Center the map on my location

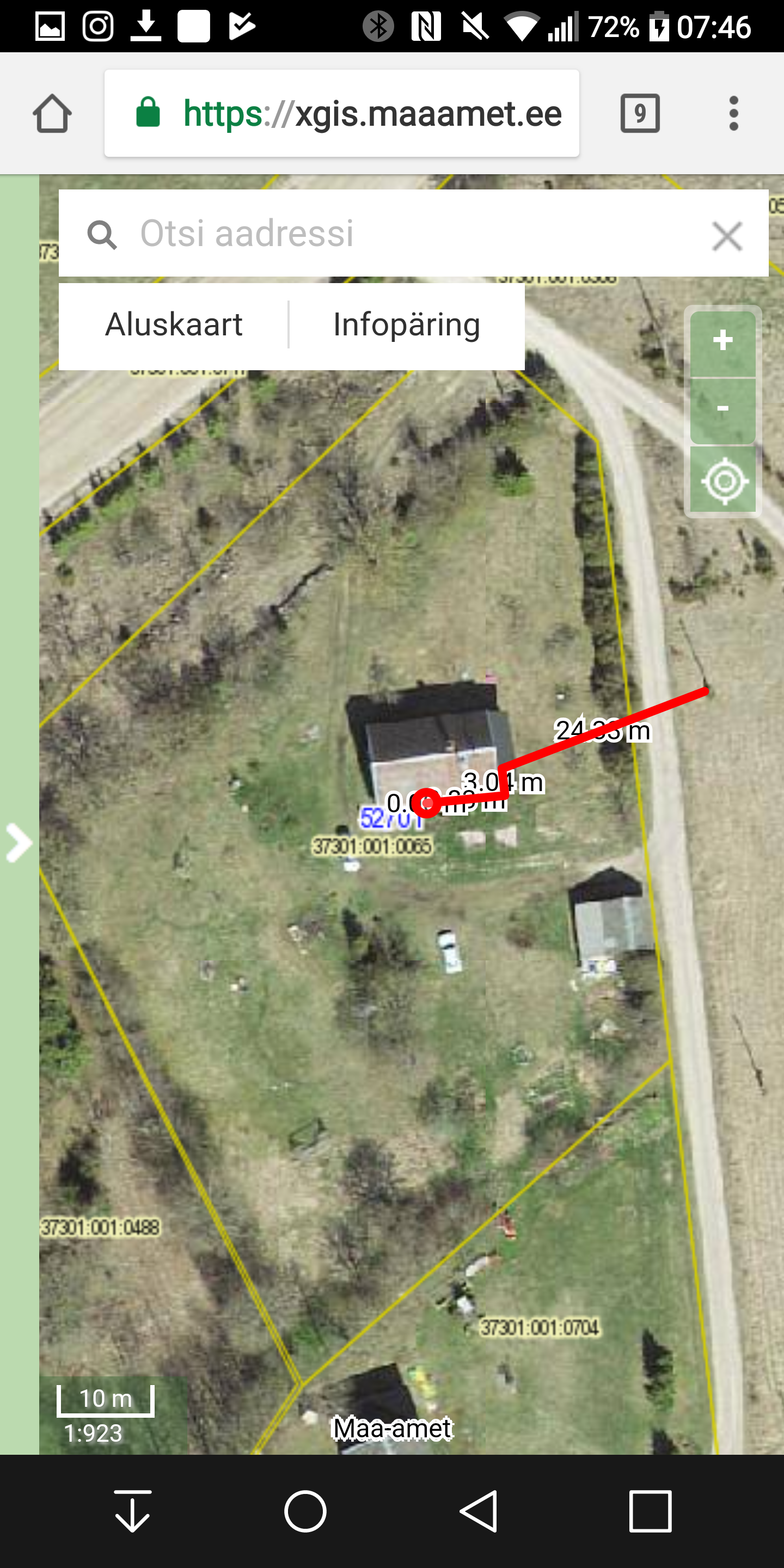pos(724,481)
